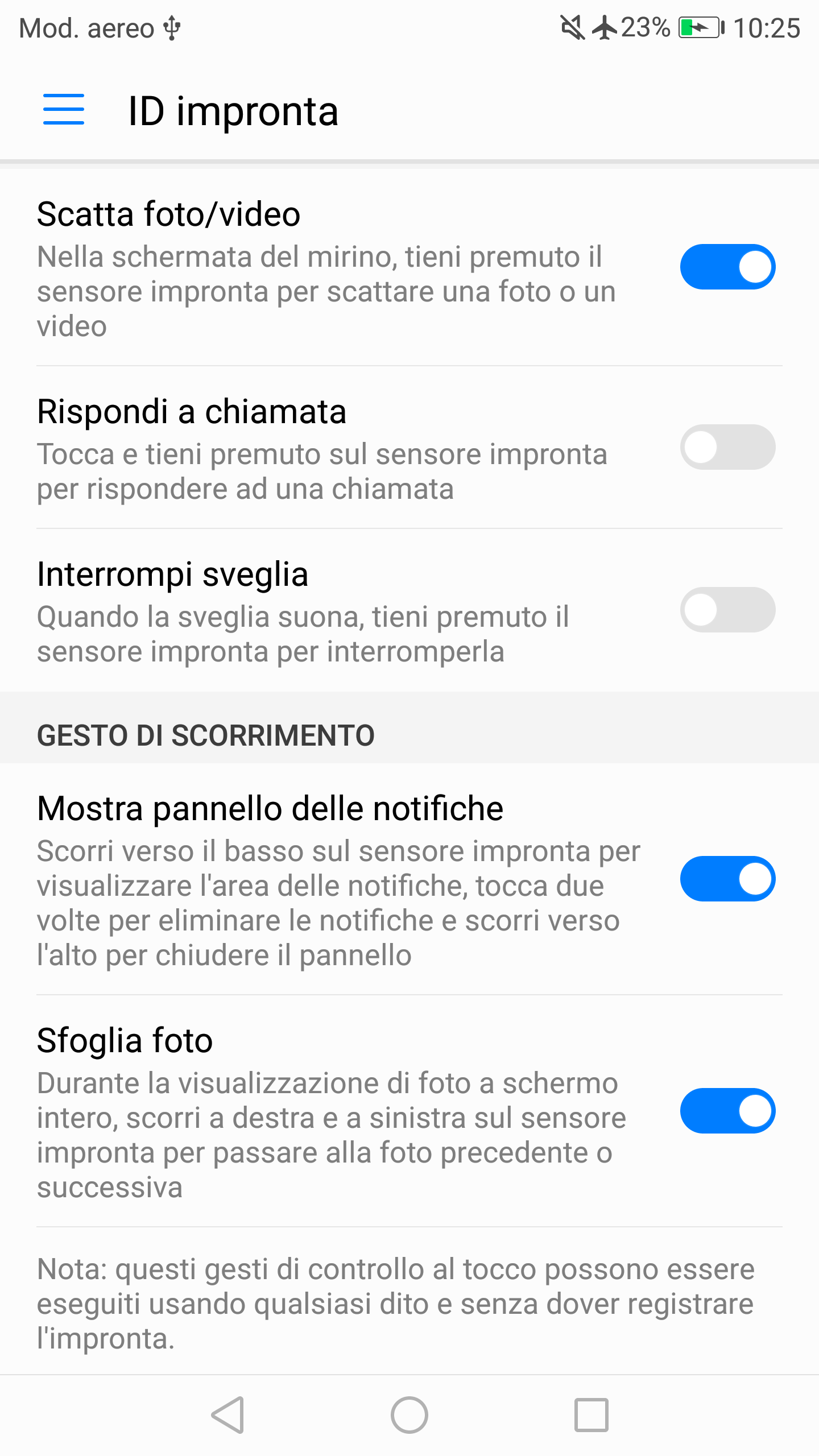Image resolution: width=819 pixels, height=1456 pixels.
Task: Turn on Interrompi sveglia
Action: (x=727, y=610)
